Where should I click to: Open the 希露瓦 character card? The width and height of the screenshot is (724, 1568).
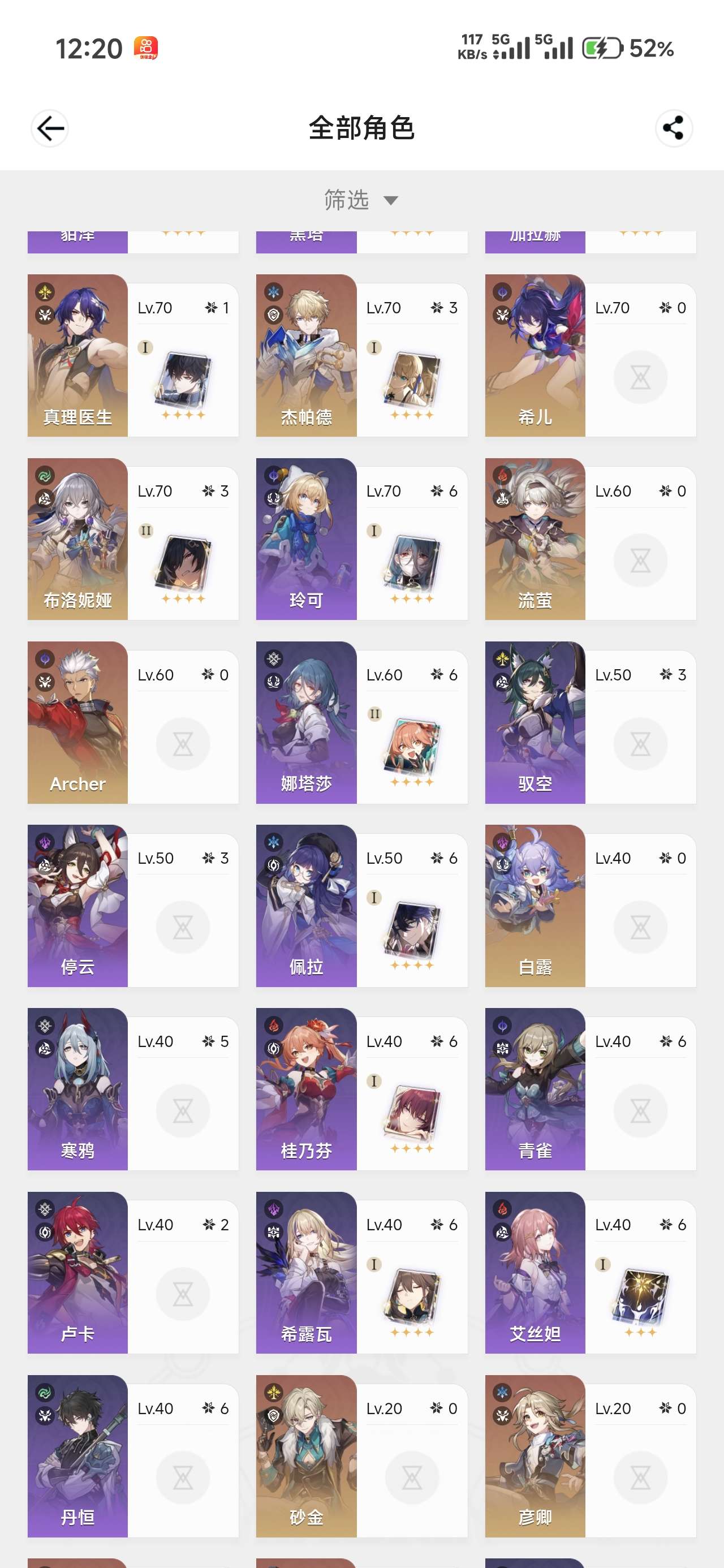click(361, 1273)
